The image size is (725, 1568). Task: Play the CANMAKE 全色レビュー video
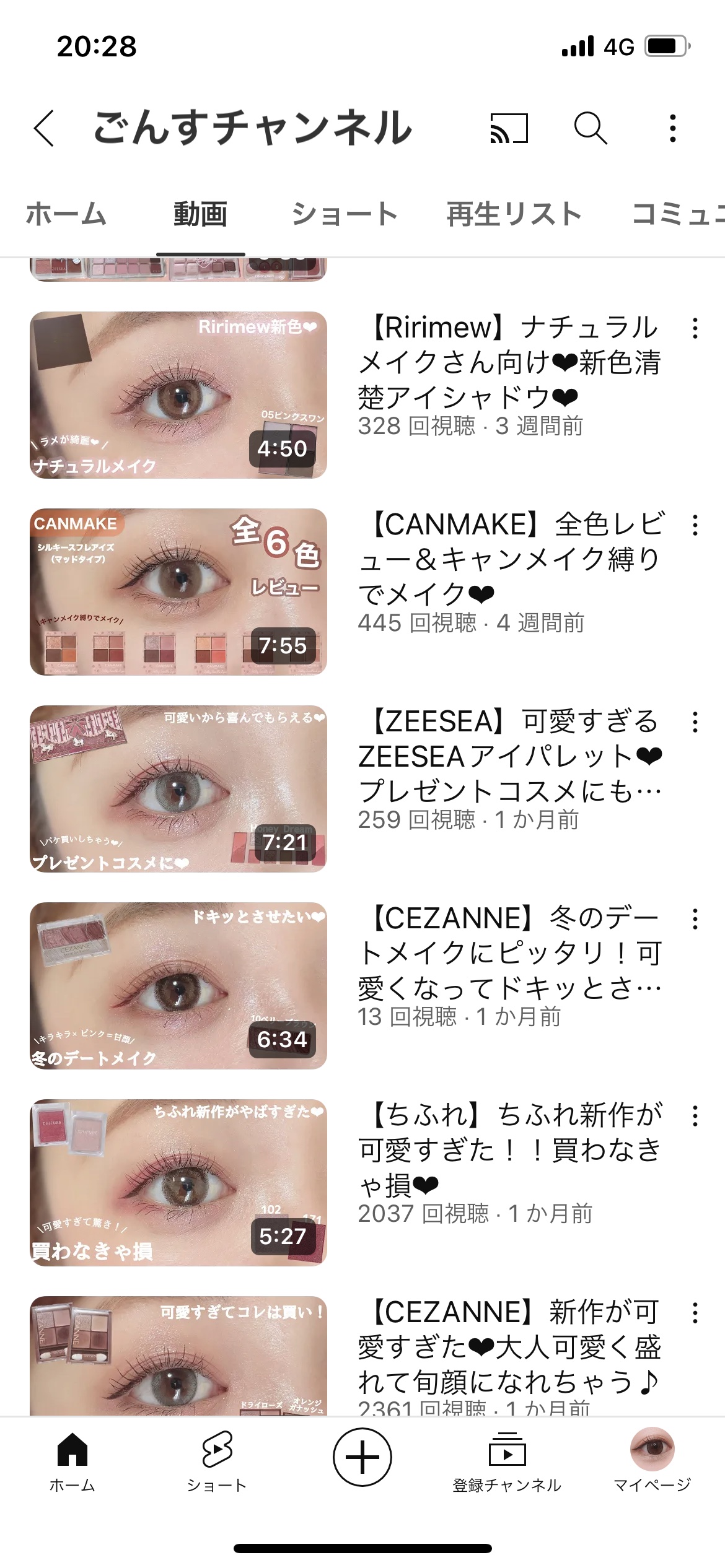178,591
